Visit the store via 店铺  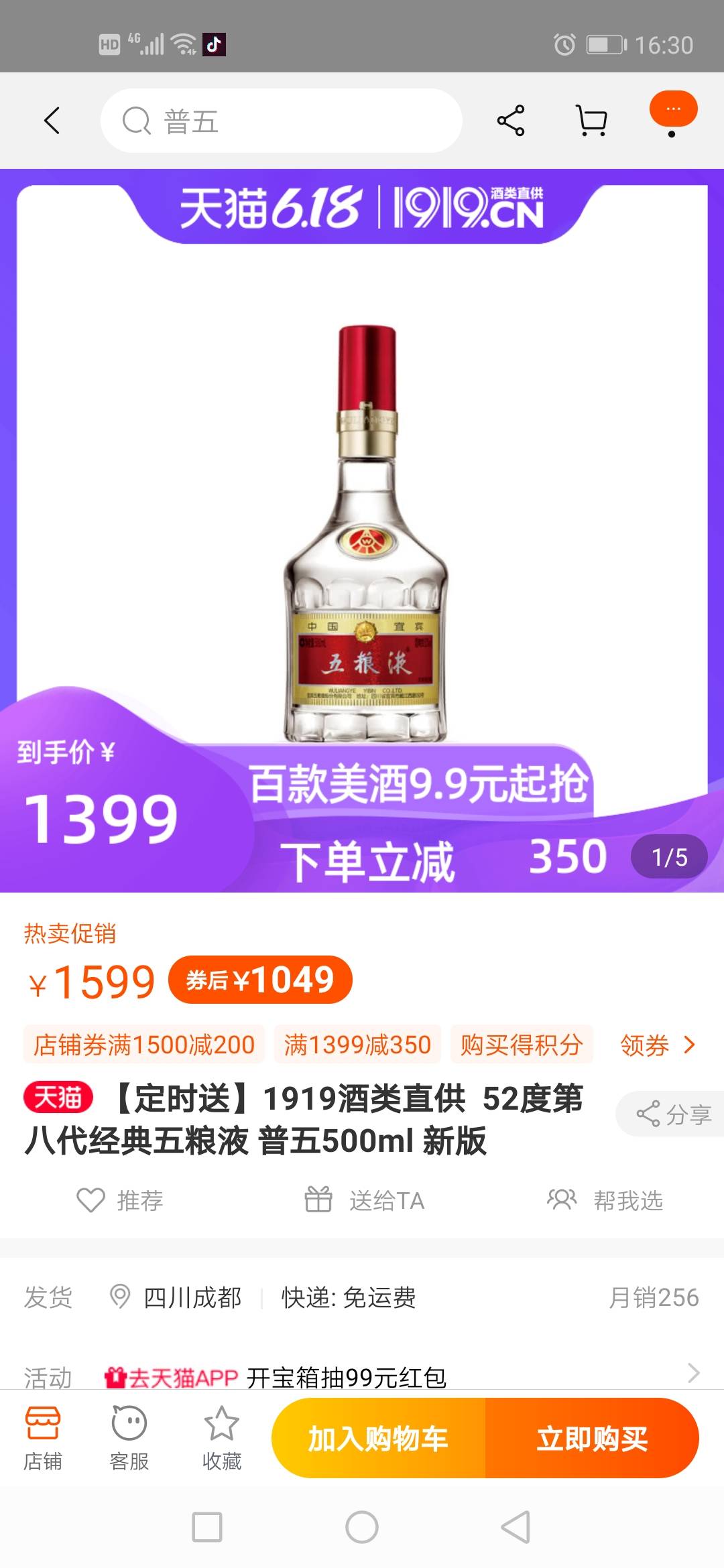pyautogui.click(x=43, y=1438)
